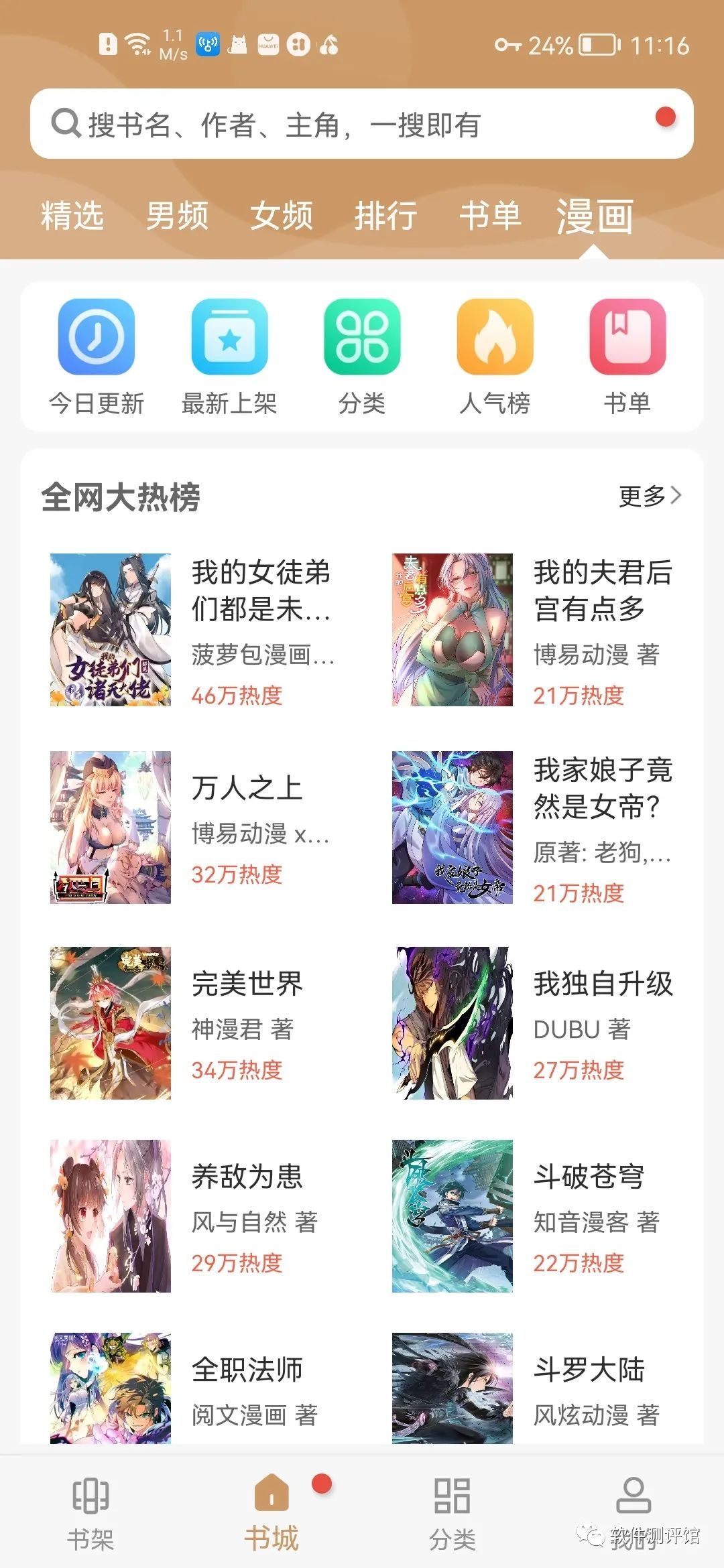Image resolution: width=724 pixels, height=1568 pixels.
Task: Open the comic 养敌为患
Action: pyautogui.click(x=194, y=1216)
